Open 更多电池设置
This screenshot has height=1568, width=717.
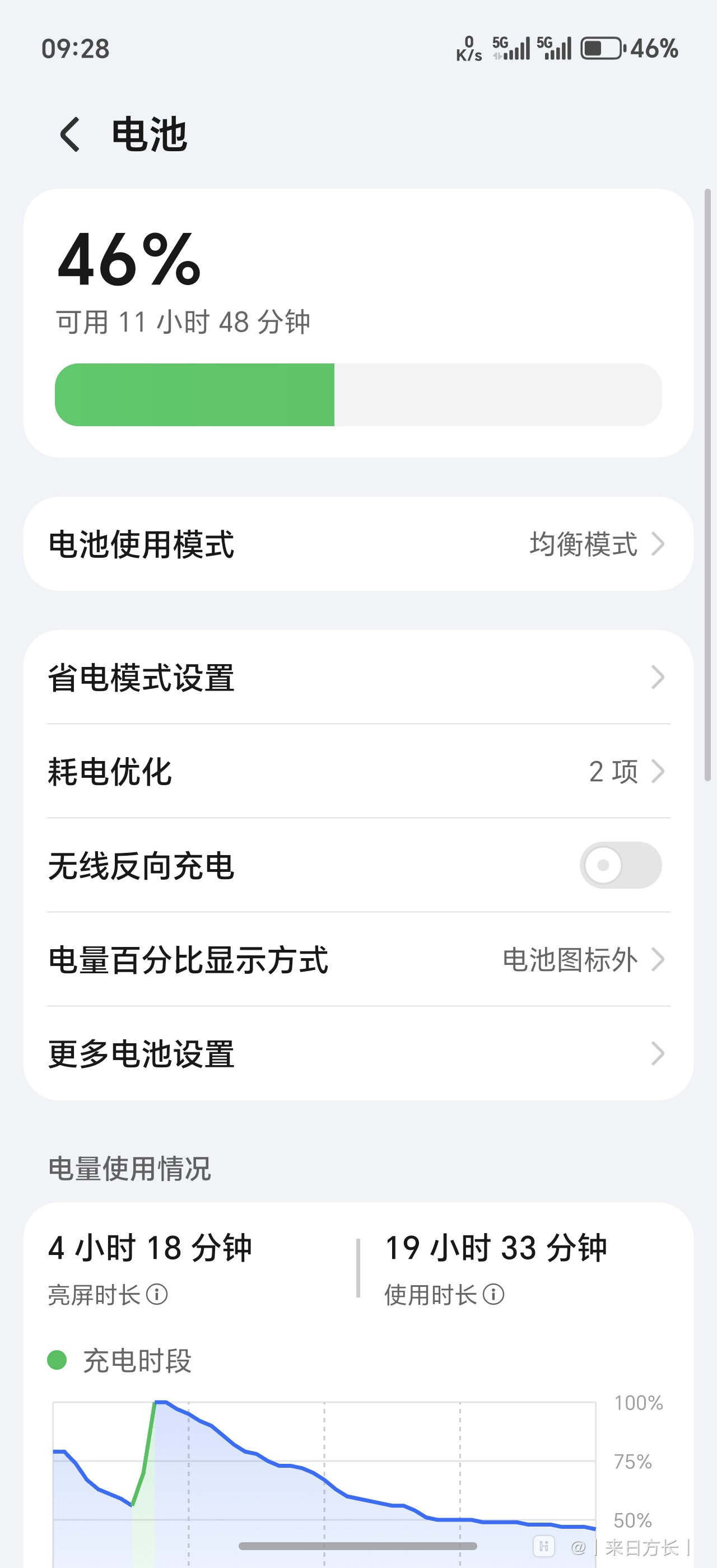(x=358, y=1052)
